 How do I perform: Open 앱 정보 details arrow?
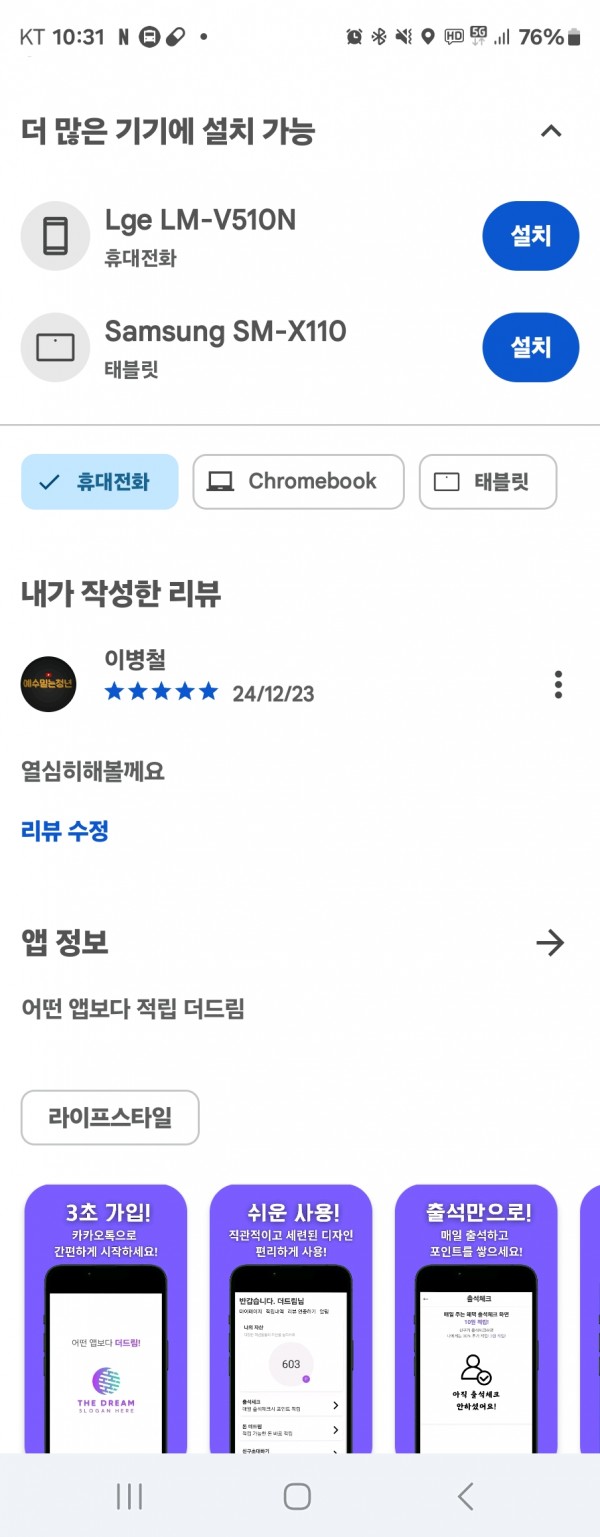(550, 942)
